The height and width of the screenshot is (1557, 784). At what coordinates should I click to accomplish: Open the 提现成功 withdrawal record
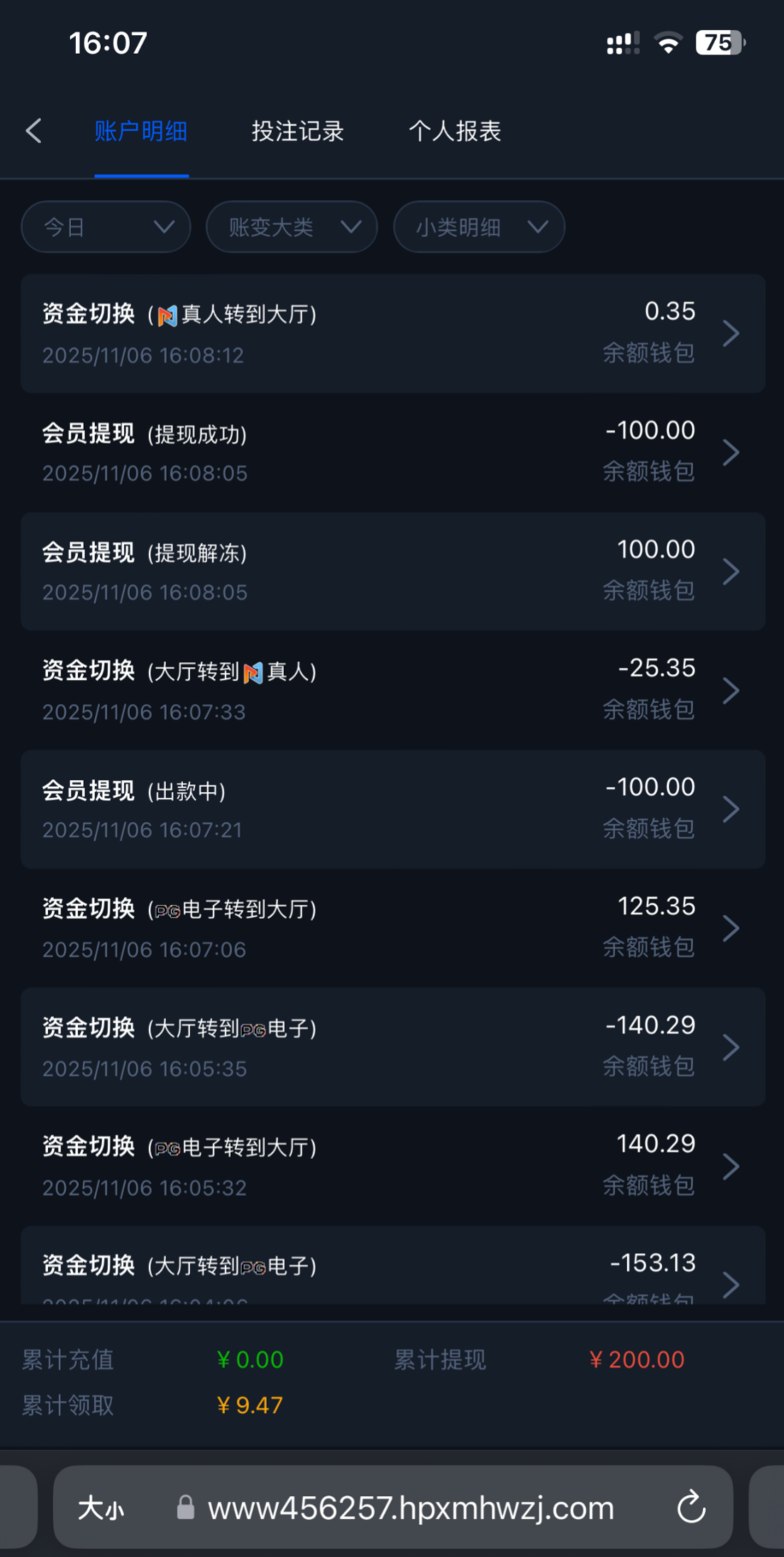393,452
